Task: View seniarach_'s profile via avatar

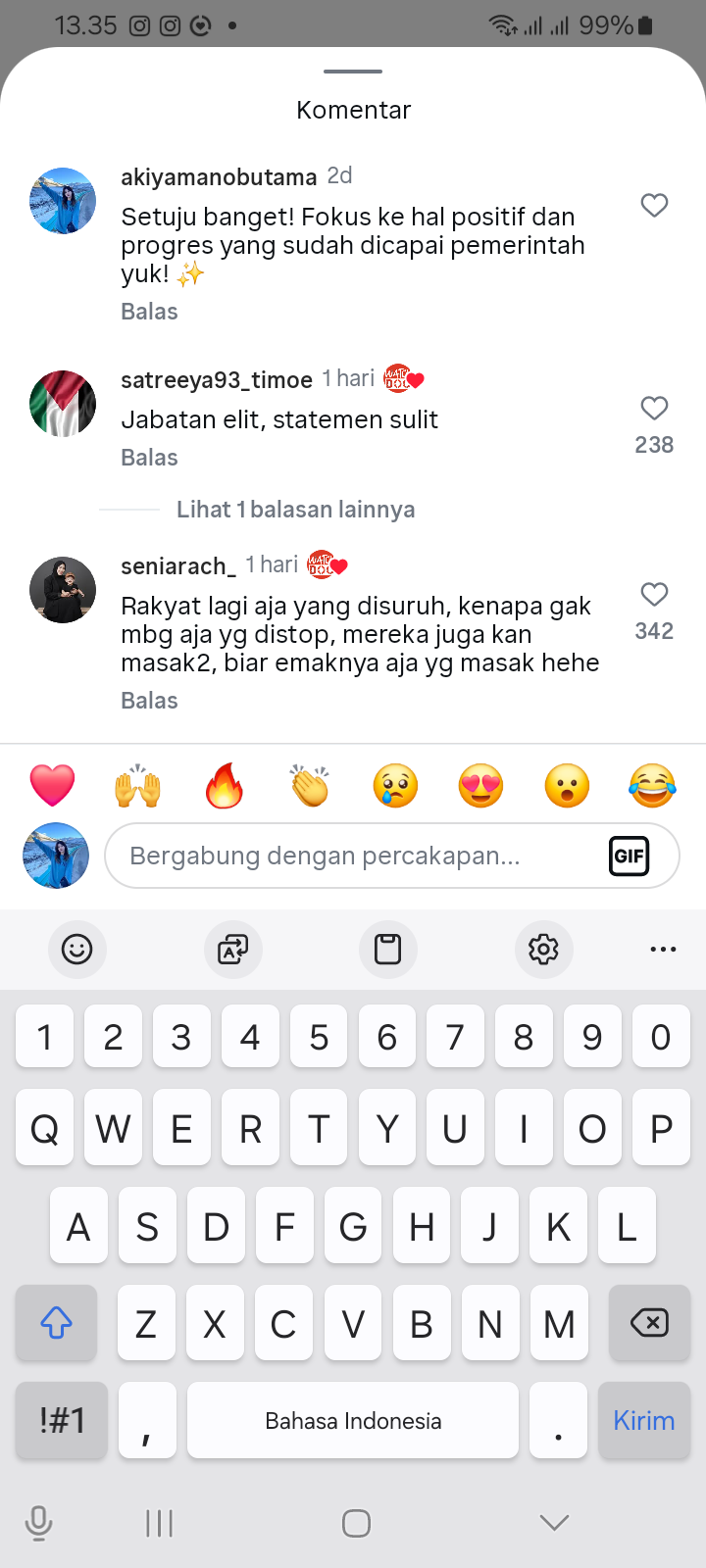Action: pos(63,590)
